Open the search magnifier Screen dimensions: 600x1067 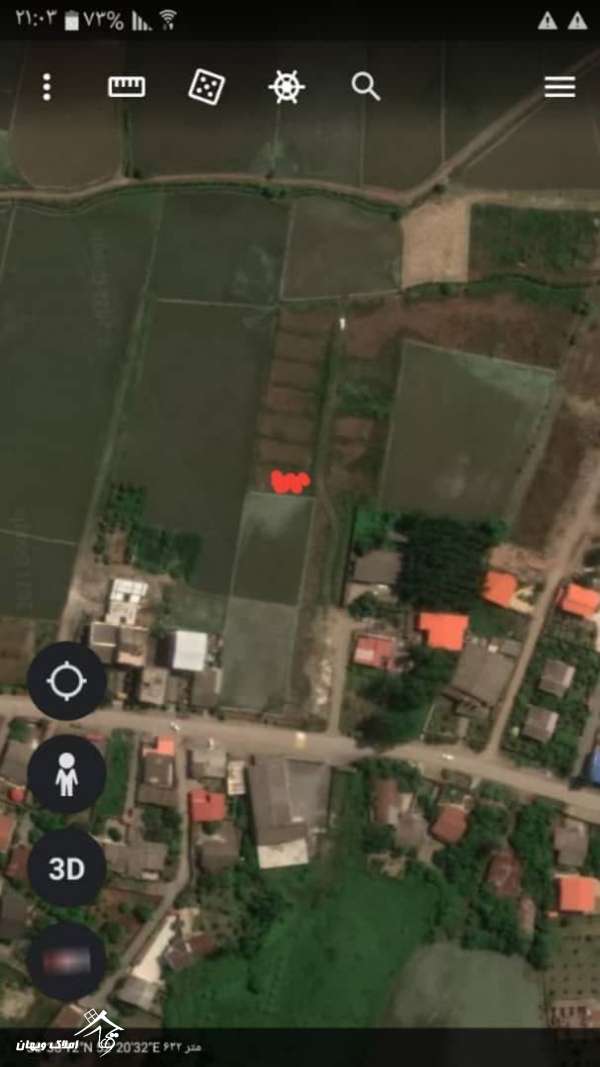(x=366, y=87)
